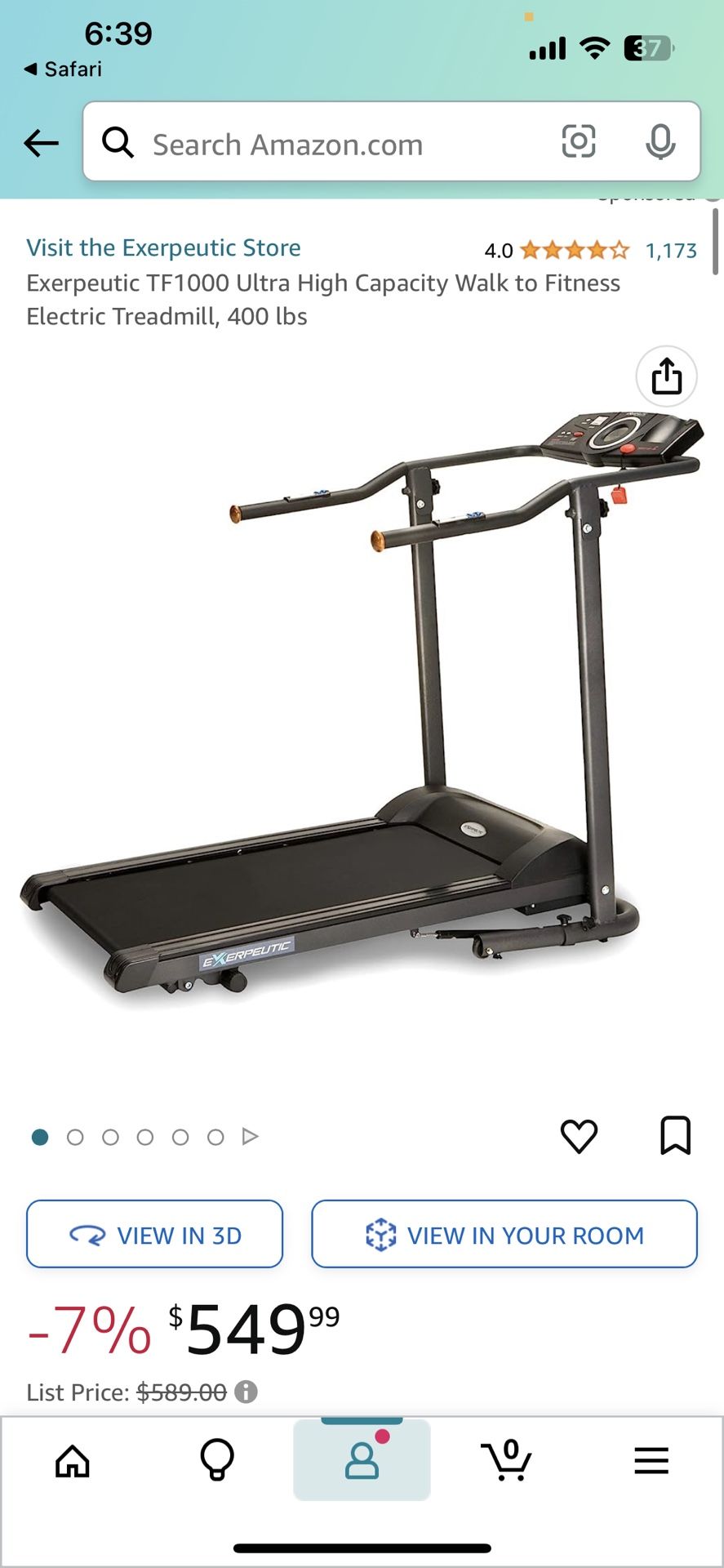Tap the share icon on the product image
The image size is (724, 1568).
(x=666, y=376)
